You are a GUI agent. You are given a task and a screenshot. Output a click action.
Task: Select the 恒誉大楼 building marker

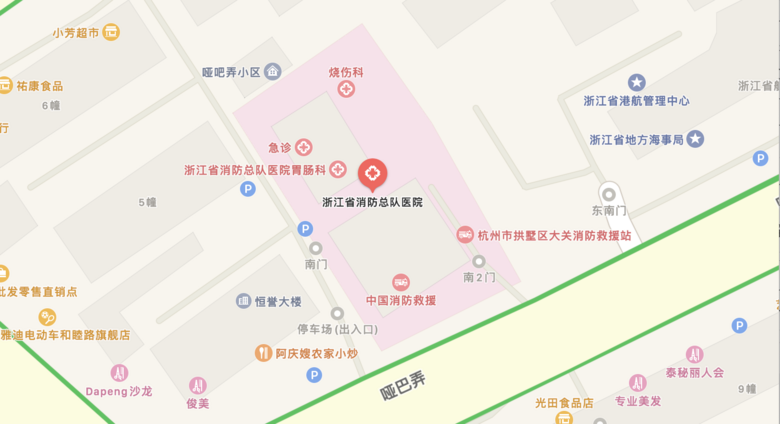coord(244,301)
